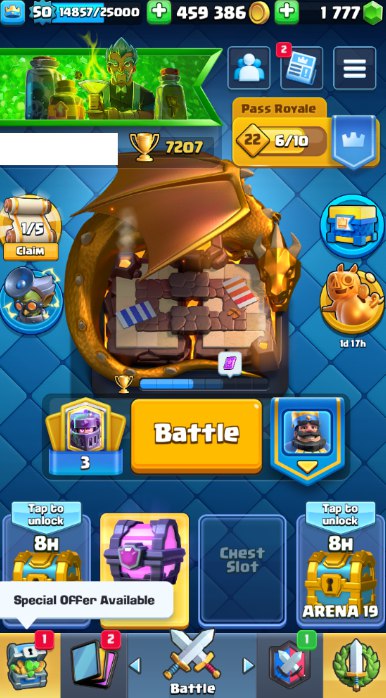Viewport: 386px width, 698px height.
Task: Open the hamburger menu
Action: (354, 68)
